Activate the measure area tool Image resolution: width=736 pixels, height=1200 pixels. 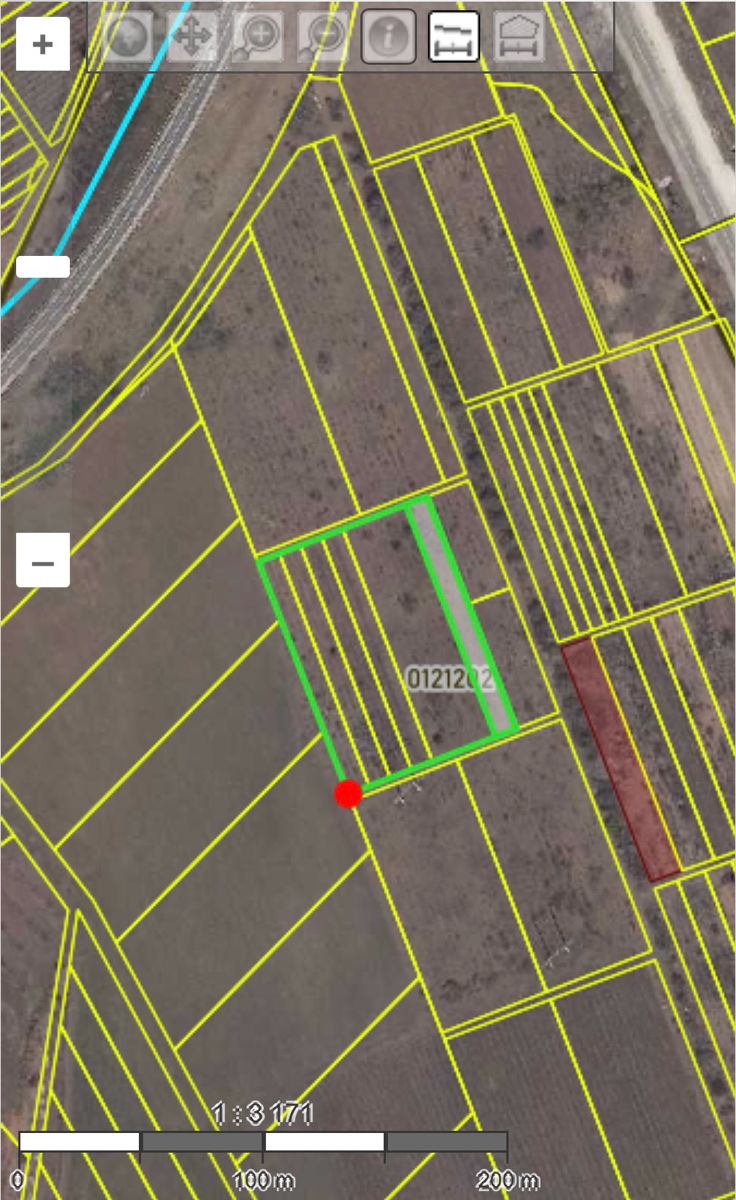(x=519, y=37)
